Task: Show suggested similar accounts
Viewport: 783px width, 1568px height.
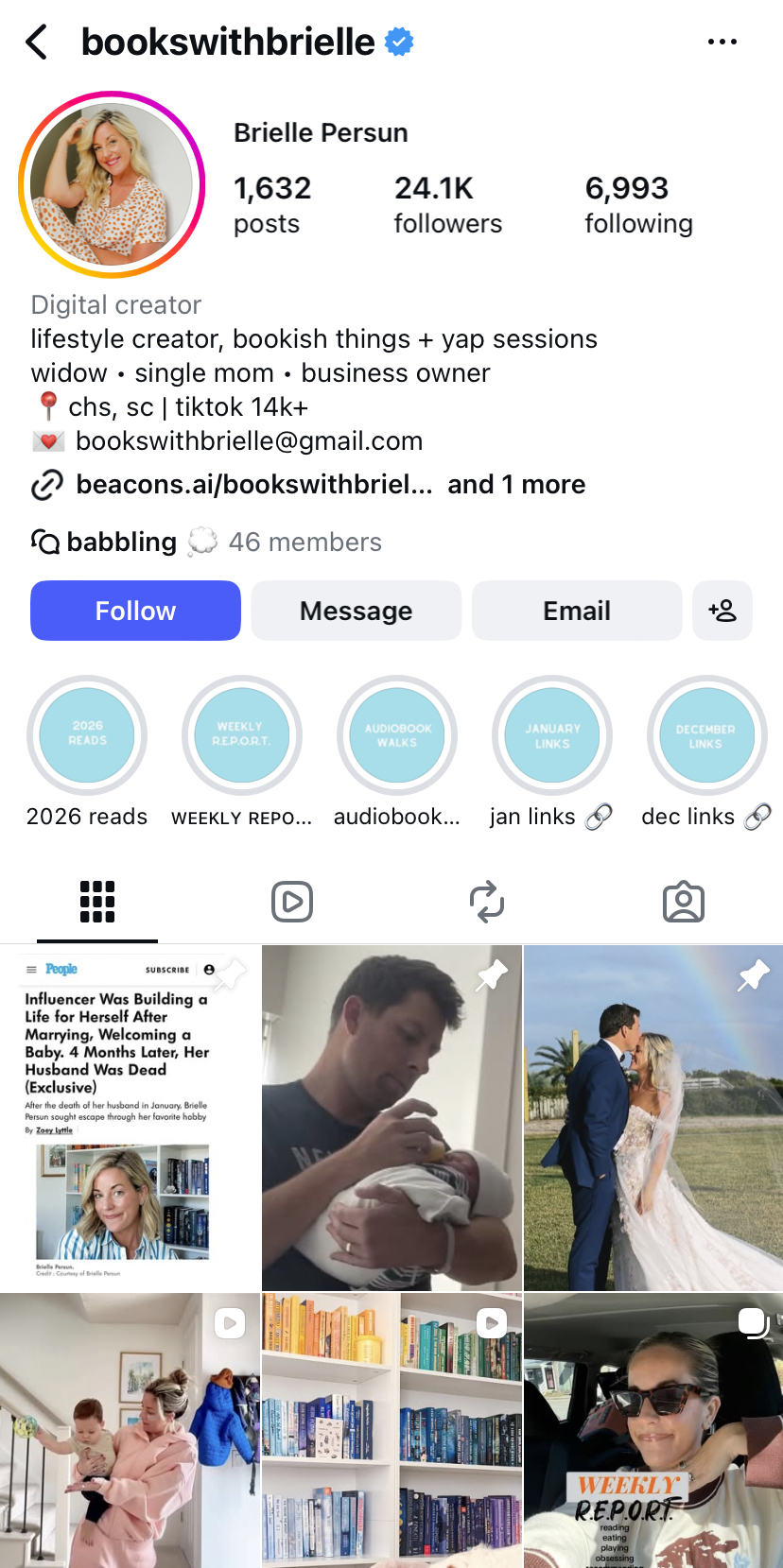Action: click(x=722, y=611)
